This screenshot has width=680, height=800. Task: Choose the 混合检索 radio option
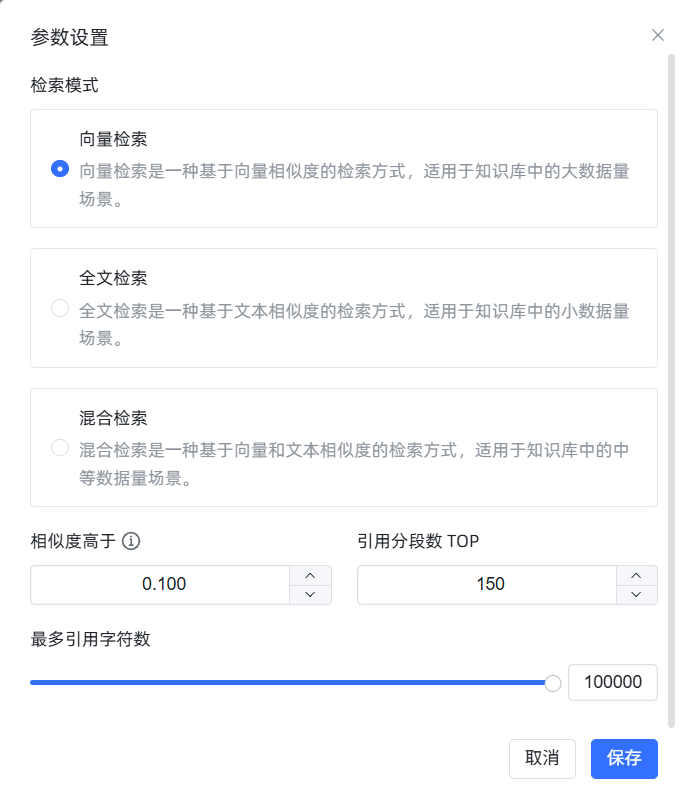click(x=60, y=447)
